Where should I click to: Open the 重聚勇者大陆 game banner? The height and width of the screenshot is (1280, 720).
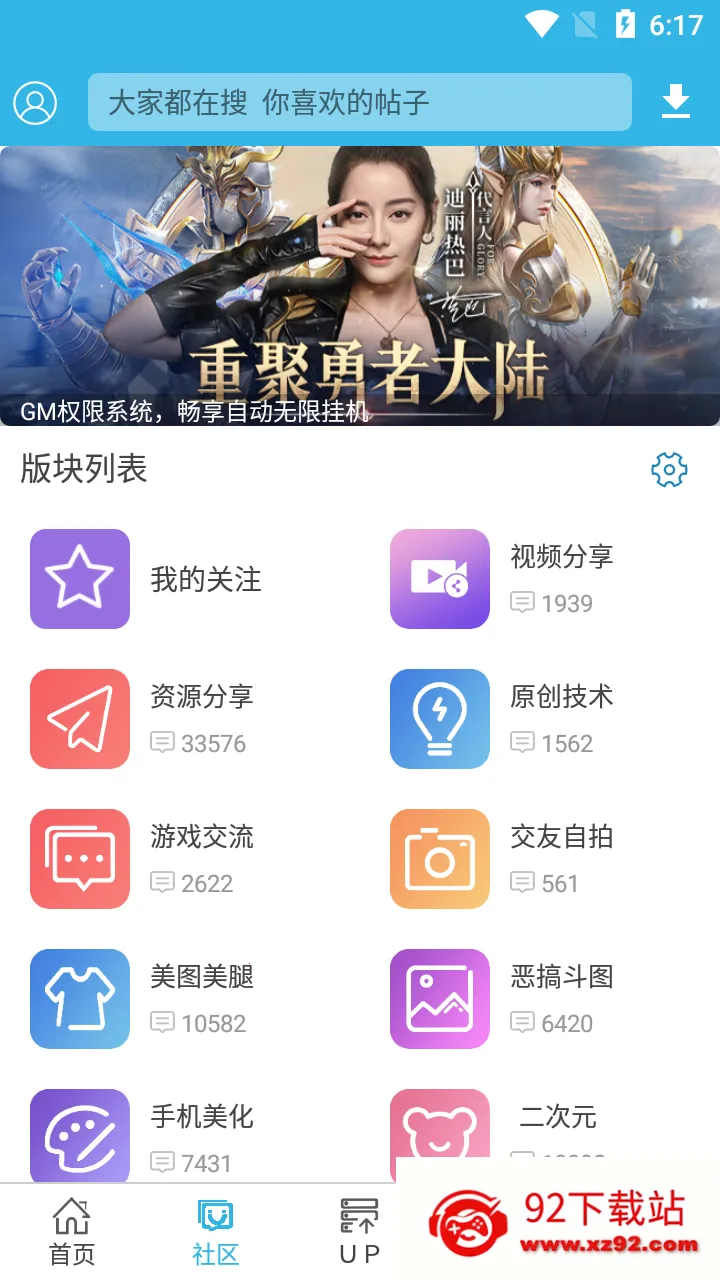point(360,286)
